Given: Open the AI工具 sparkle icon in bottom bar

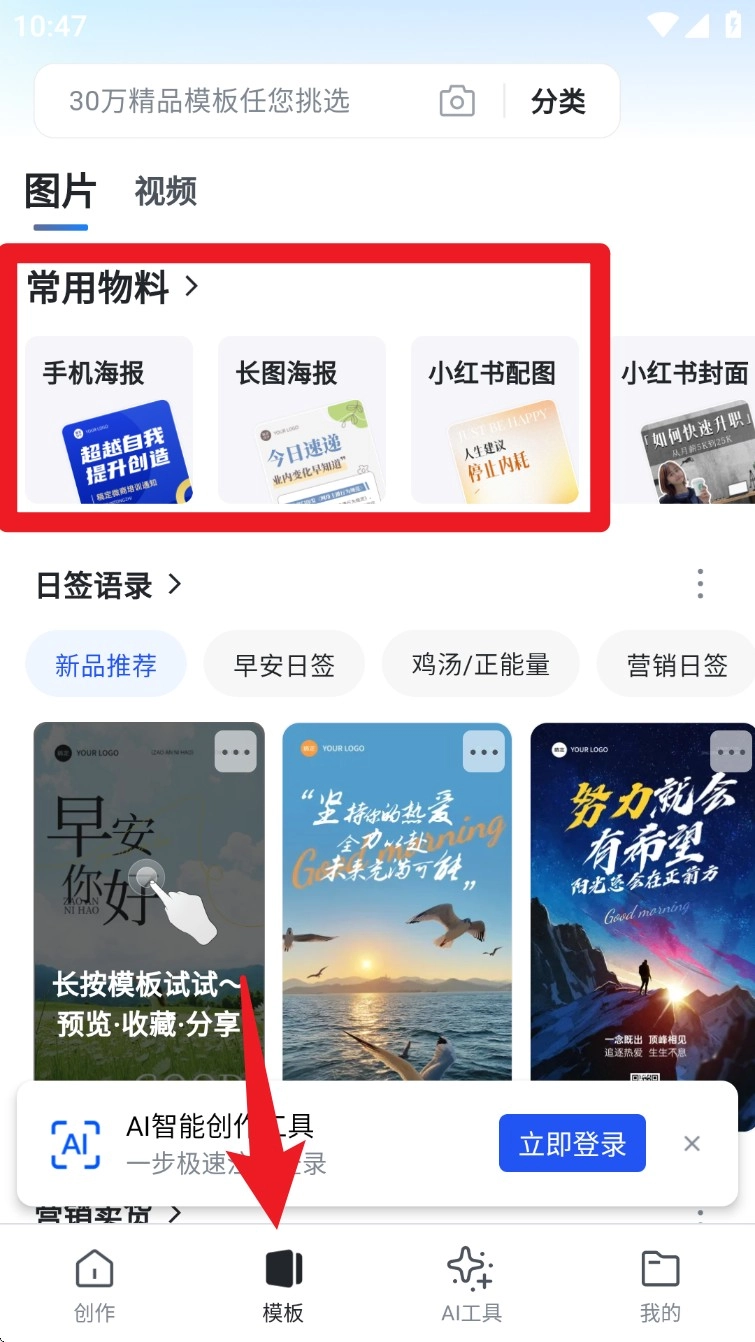Looking at the screenshot, I should (470, 1267).
